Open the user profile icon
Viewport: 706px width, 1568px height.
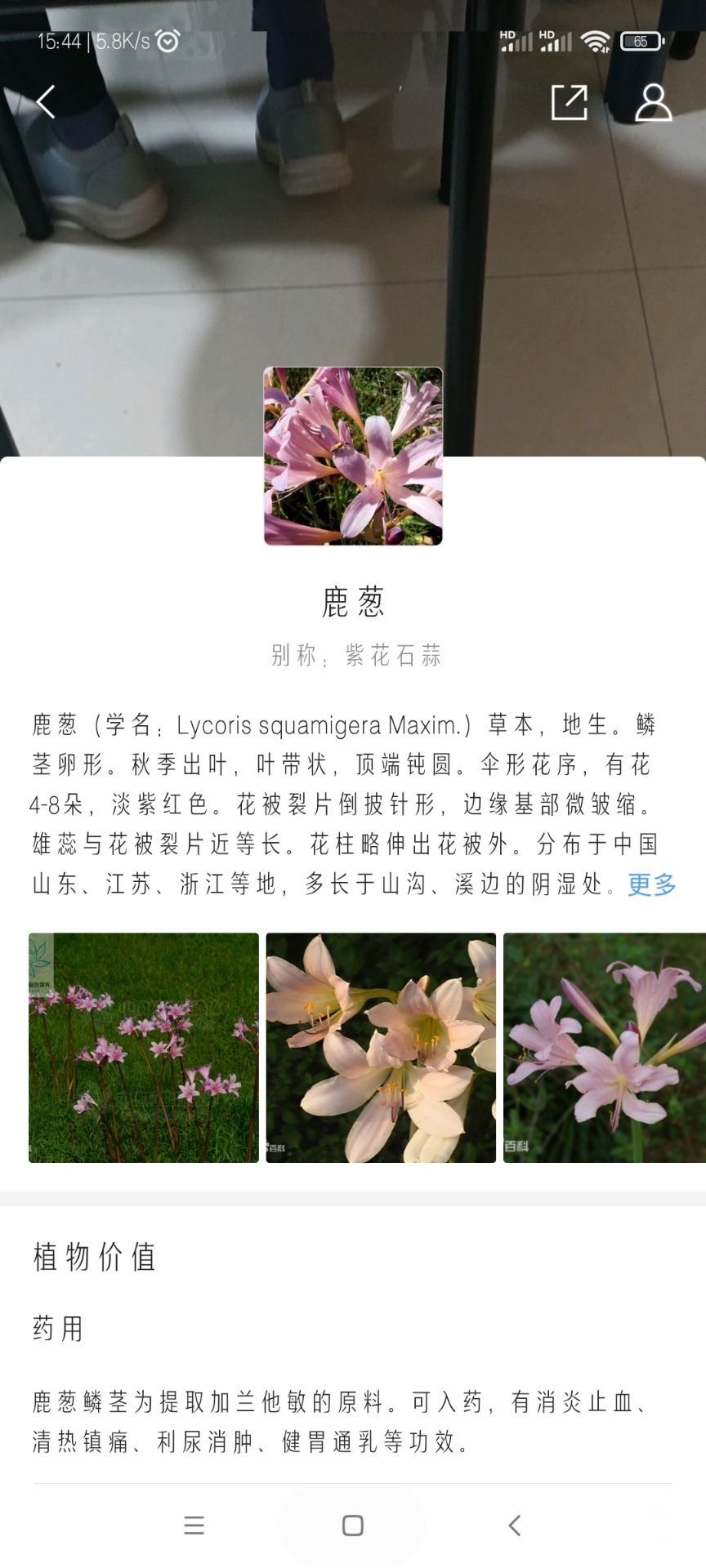[654, 103]
